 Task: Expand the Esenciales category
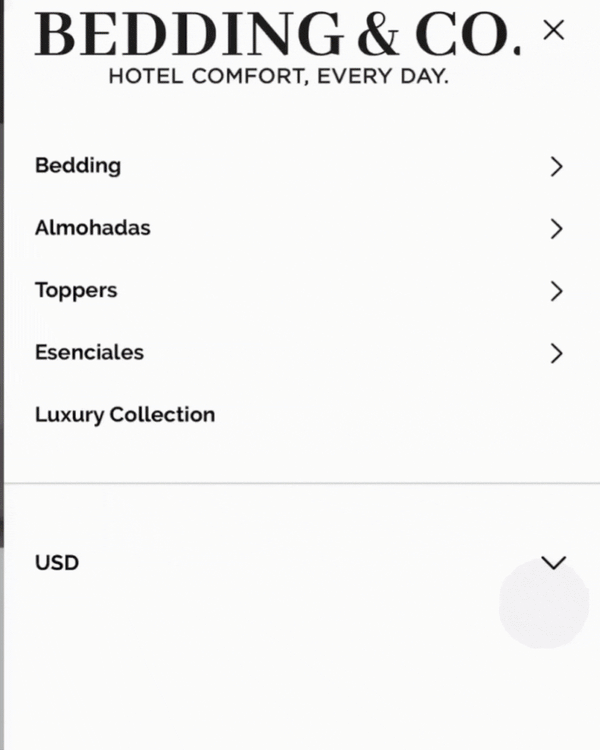tap(556, 353)
